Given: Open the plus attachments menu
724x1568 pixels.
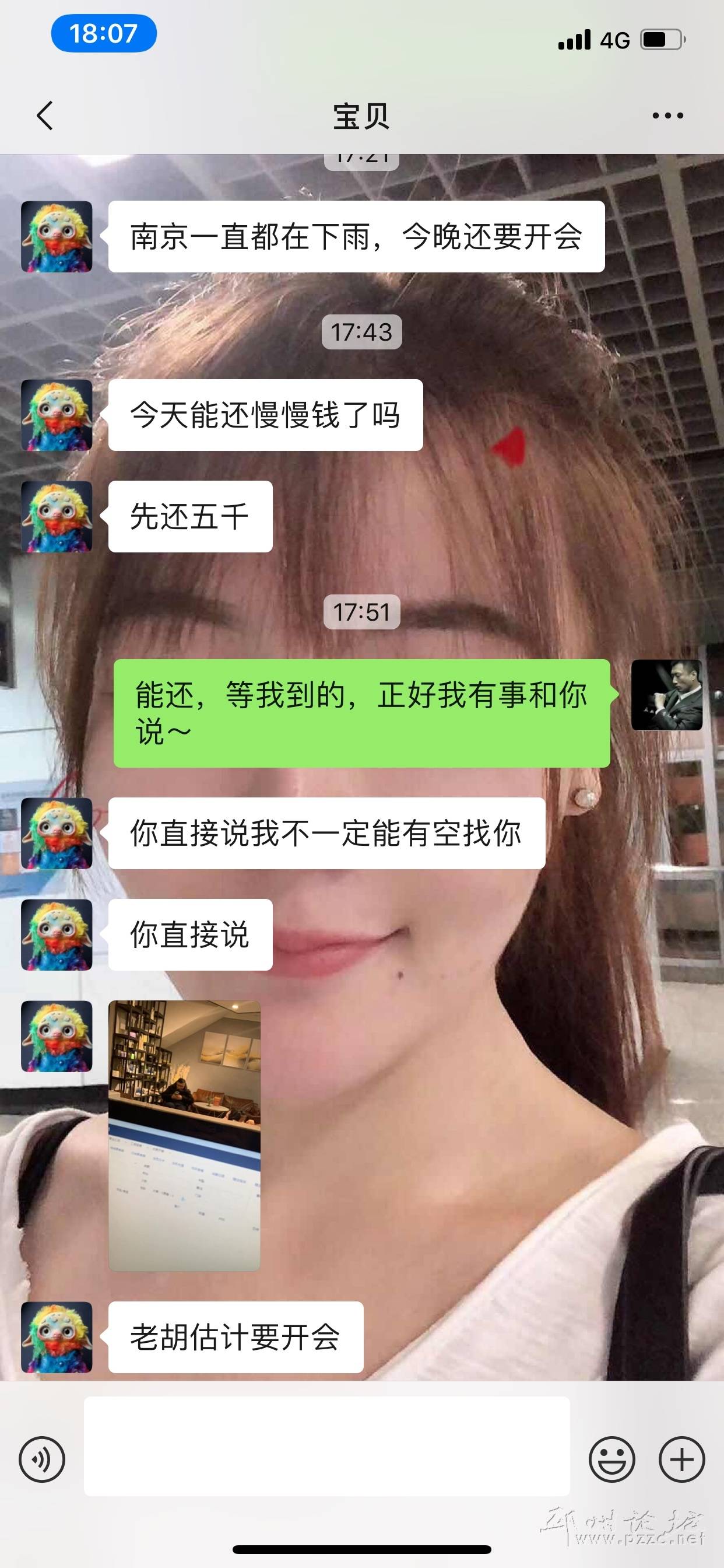Looking at the screenshot, I should (681, 1459).
